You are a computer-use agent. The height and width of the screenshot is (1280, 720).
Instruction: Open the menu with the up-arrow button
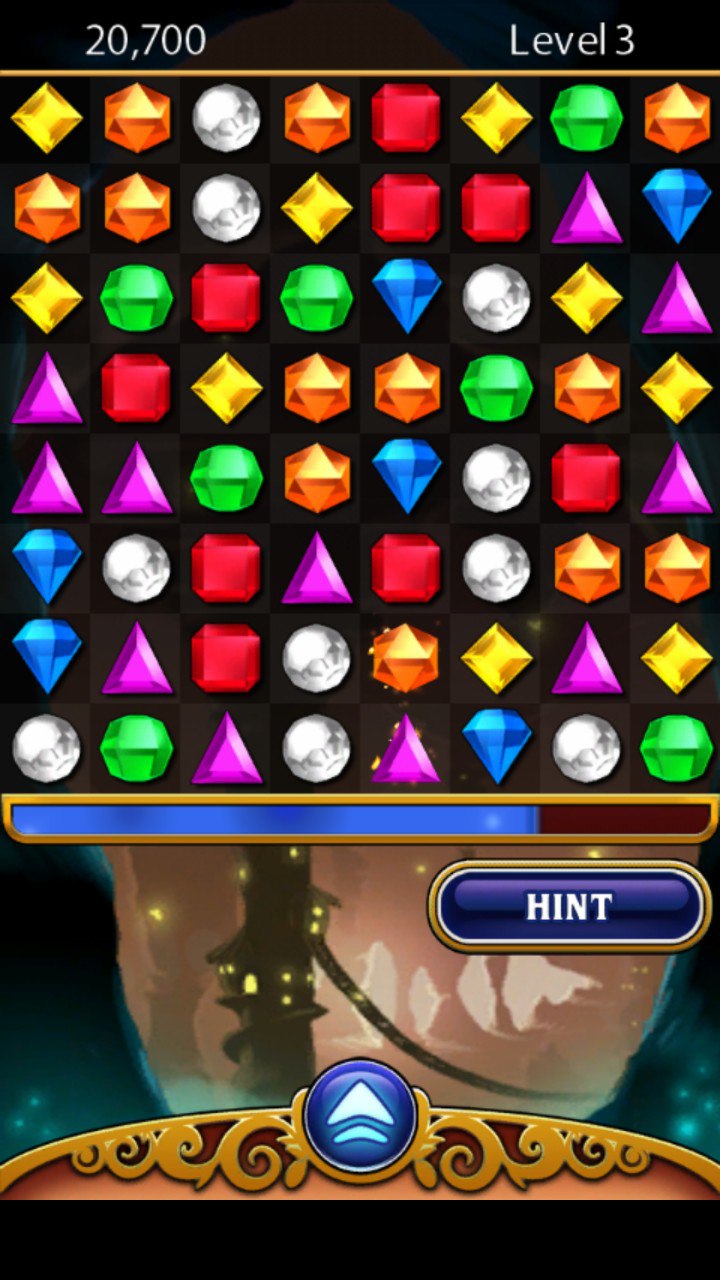click(x=360, y=1116)
